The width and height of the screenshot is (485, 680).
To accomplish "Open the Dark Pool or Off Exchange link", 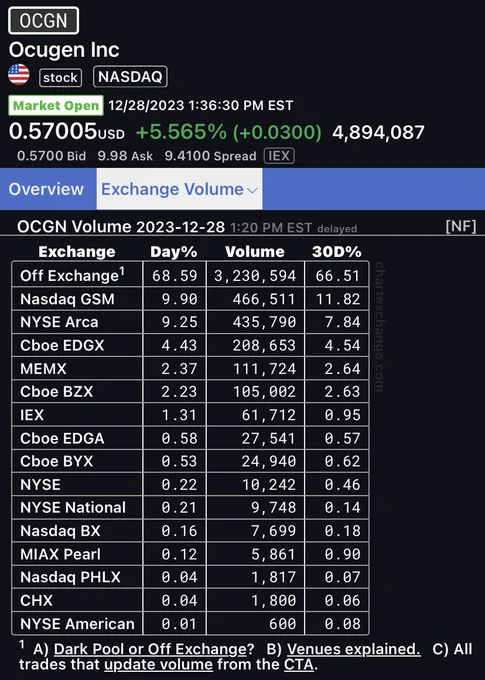I will click(x=150, y=649).
